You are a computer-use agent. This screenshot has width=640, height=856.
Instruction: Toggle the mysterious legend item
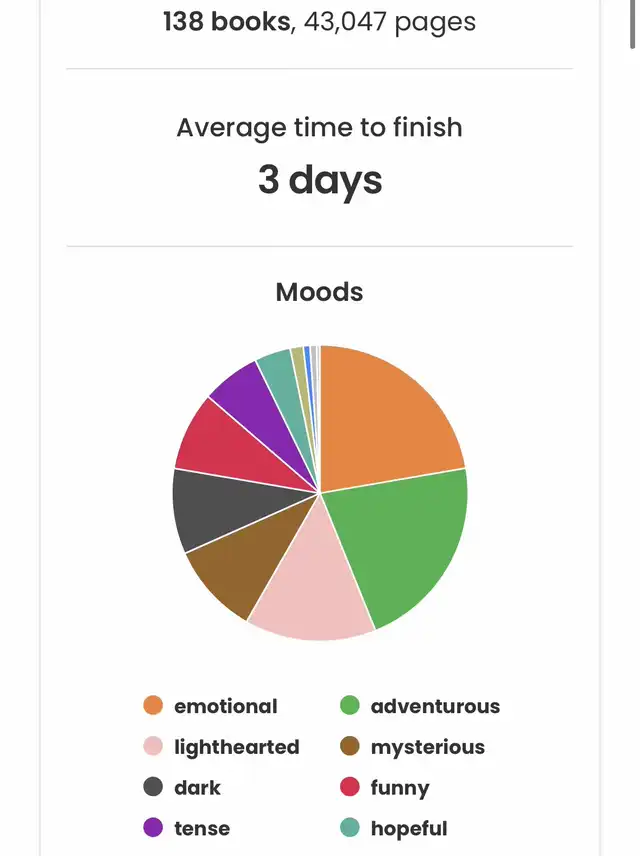[x=412, y=747]
